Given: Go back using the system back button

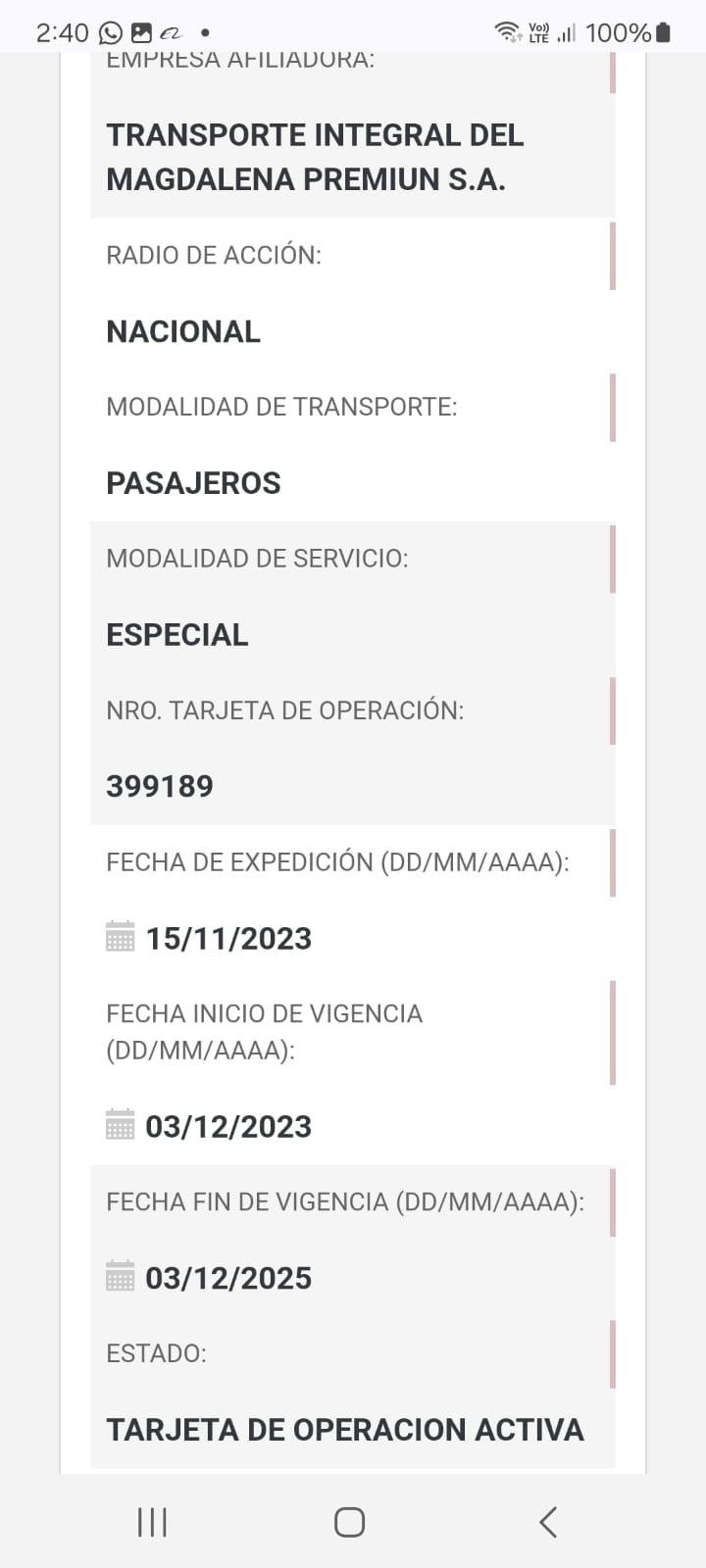Looking at the screenshot, I should coord(548,1522).
